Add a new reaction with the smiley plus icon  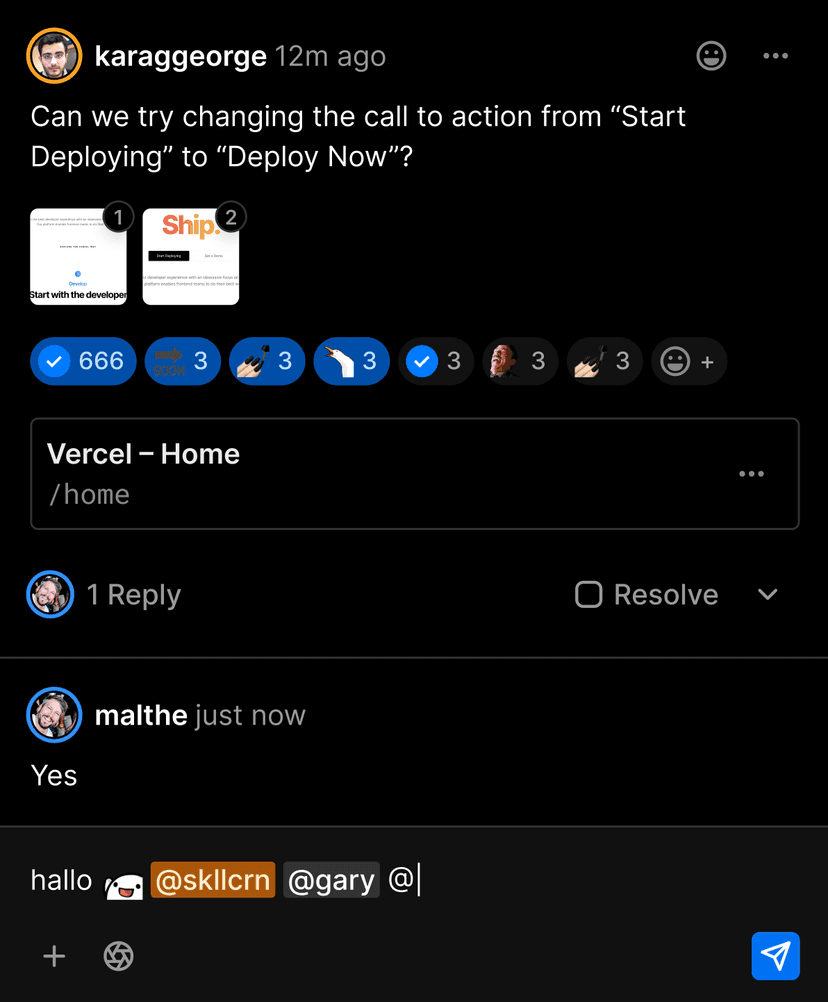click(689, 361)
